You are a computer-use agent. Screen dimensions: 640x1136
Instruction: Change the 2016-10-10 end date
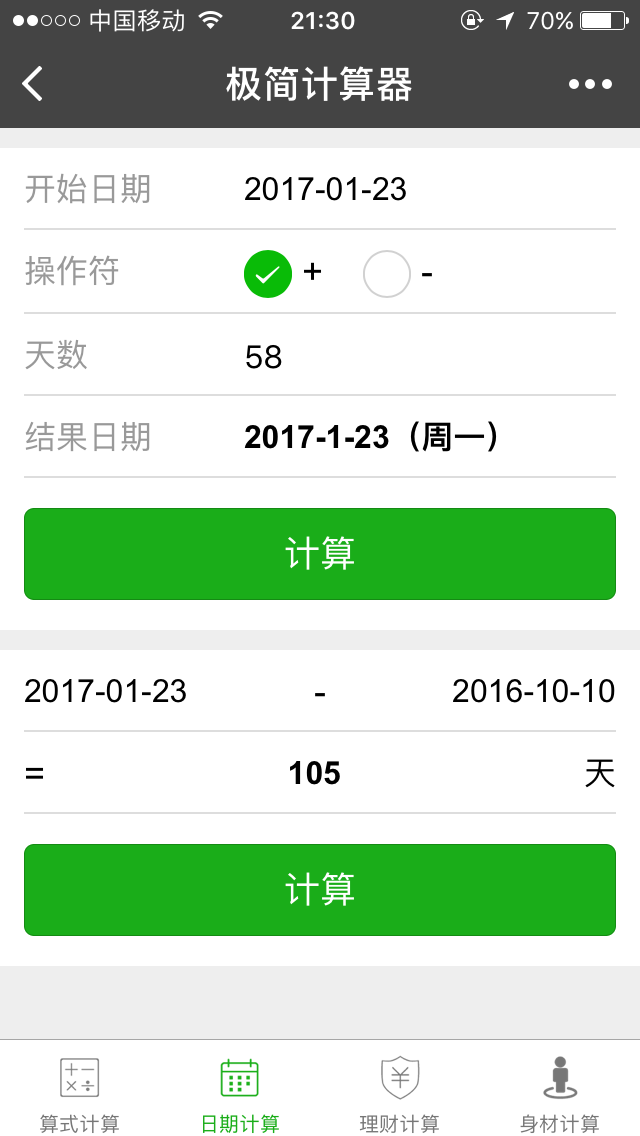[533, 691]
